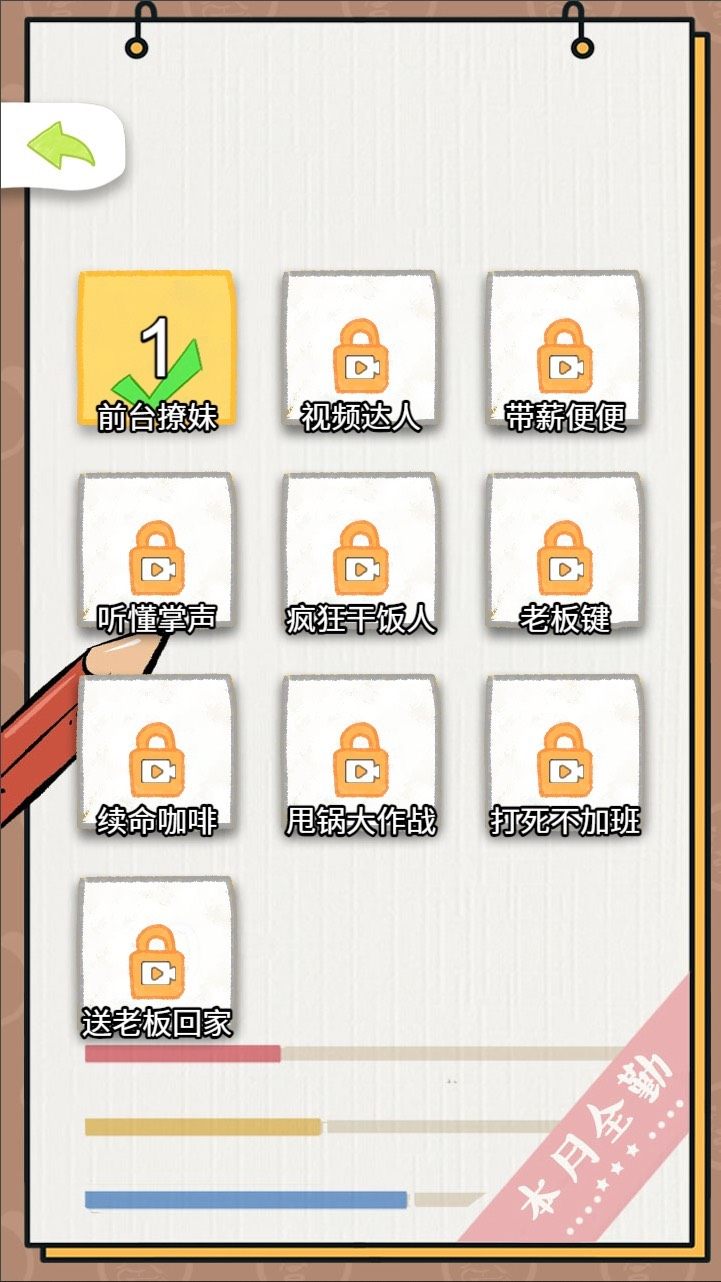
Task: Unlock the 送老板回家 level
Action: 157,959
